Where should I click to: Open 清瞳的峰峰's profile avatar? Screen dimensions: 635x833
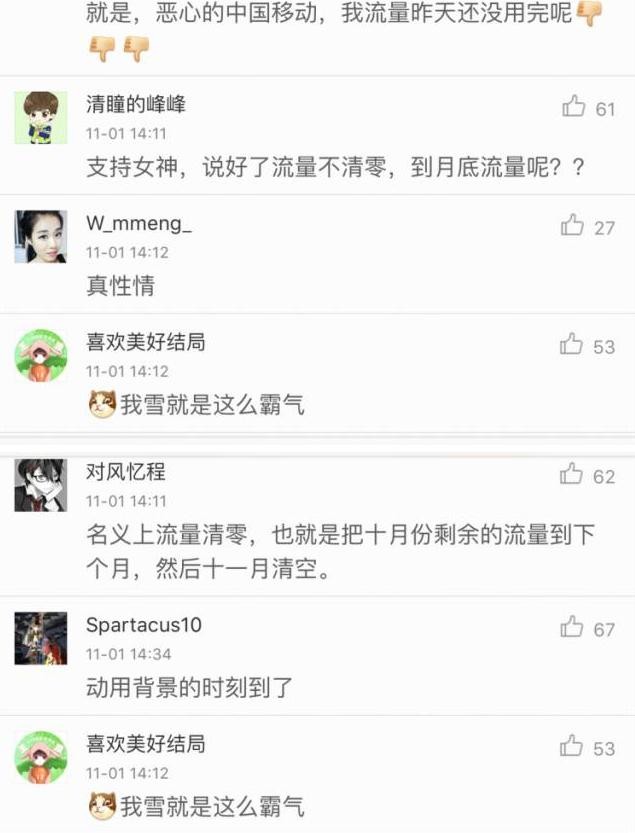click(x=41, y=118)
